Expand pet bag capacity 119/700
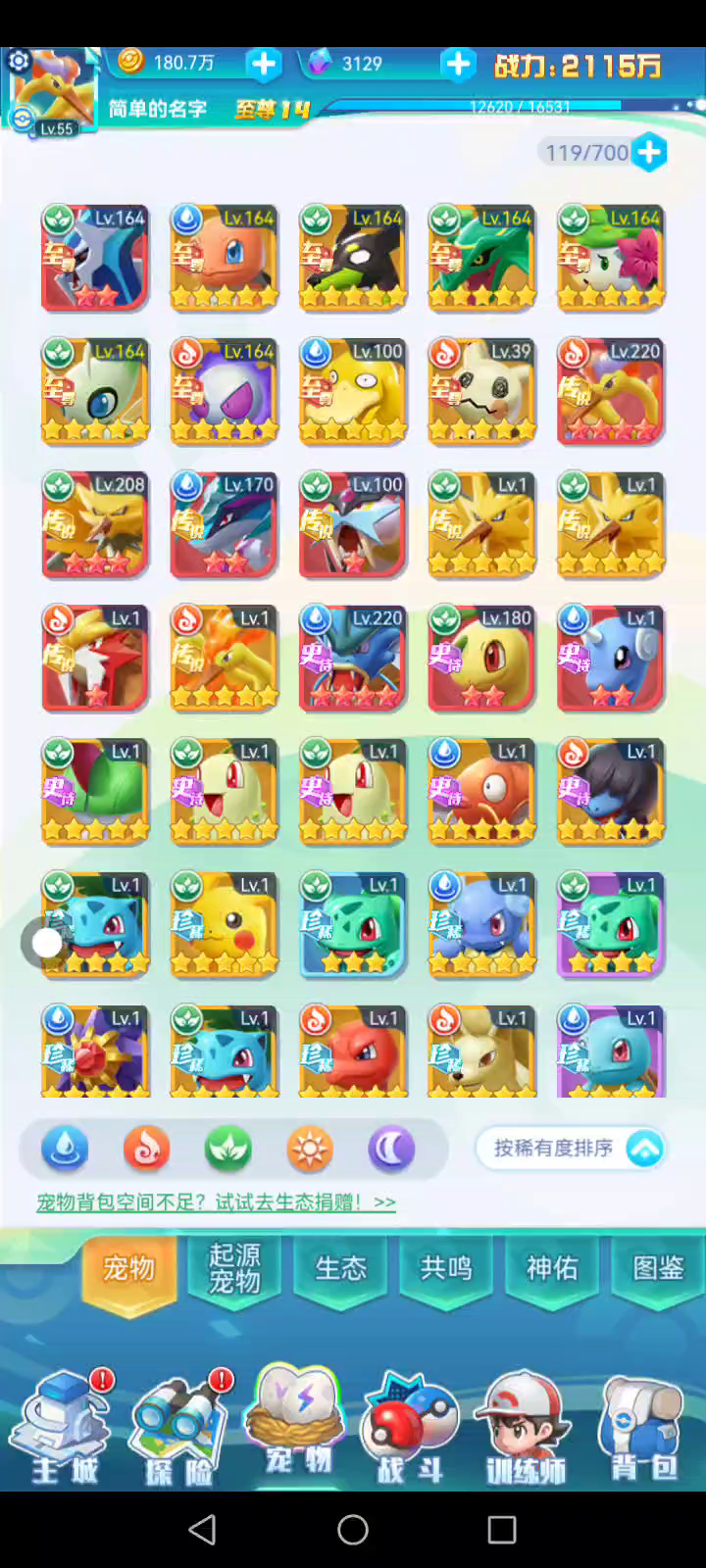This screenshot has width=706, height=1568. [x=649, y=153]
